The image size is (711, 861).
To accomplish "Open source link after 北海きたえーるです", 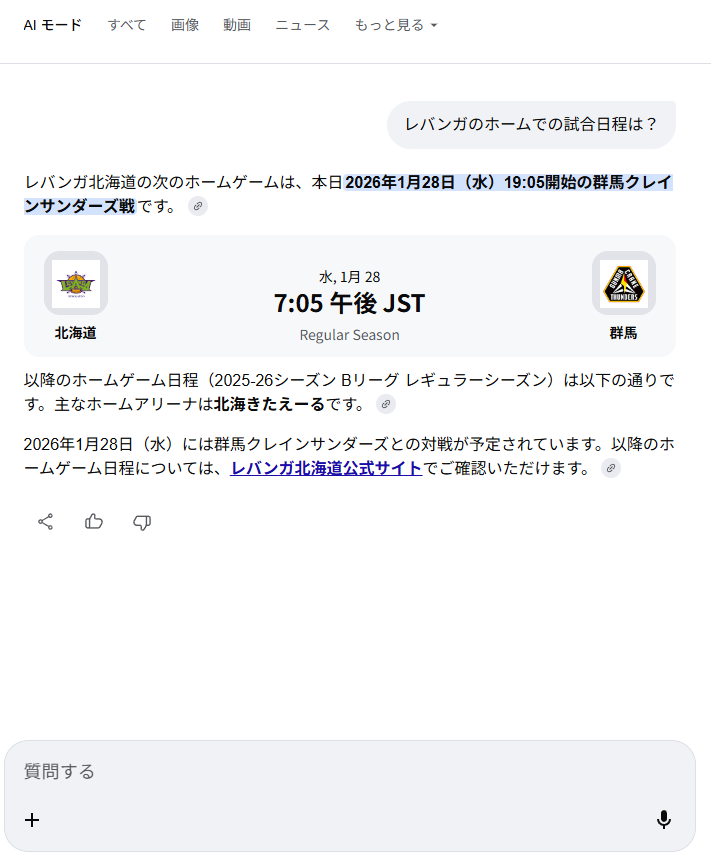I will pyautogui.click(x=386, y=405).
